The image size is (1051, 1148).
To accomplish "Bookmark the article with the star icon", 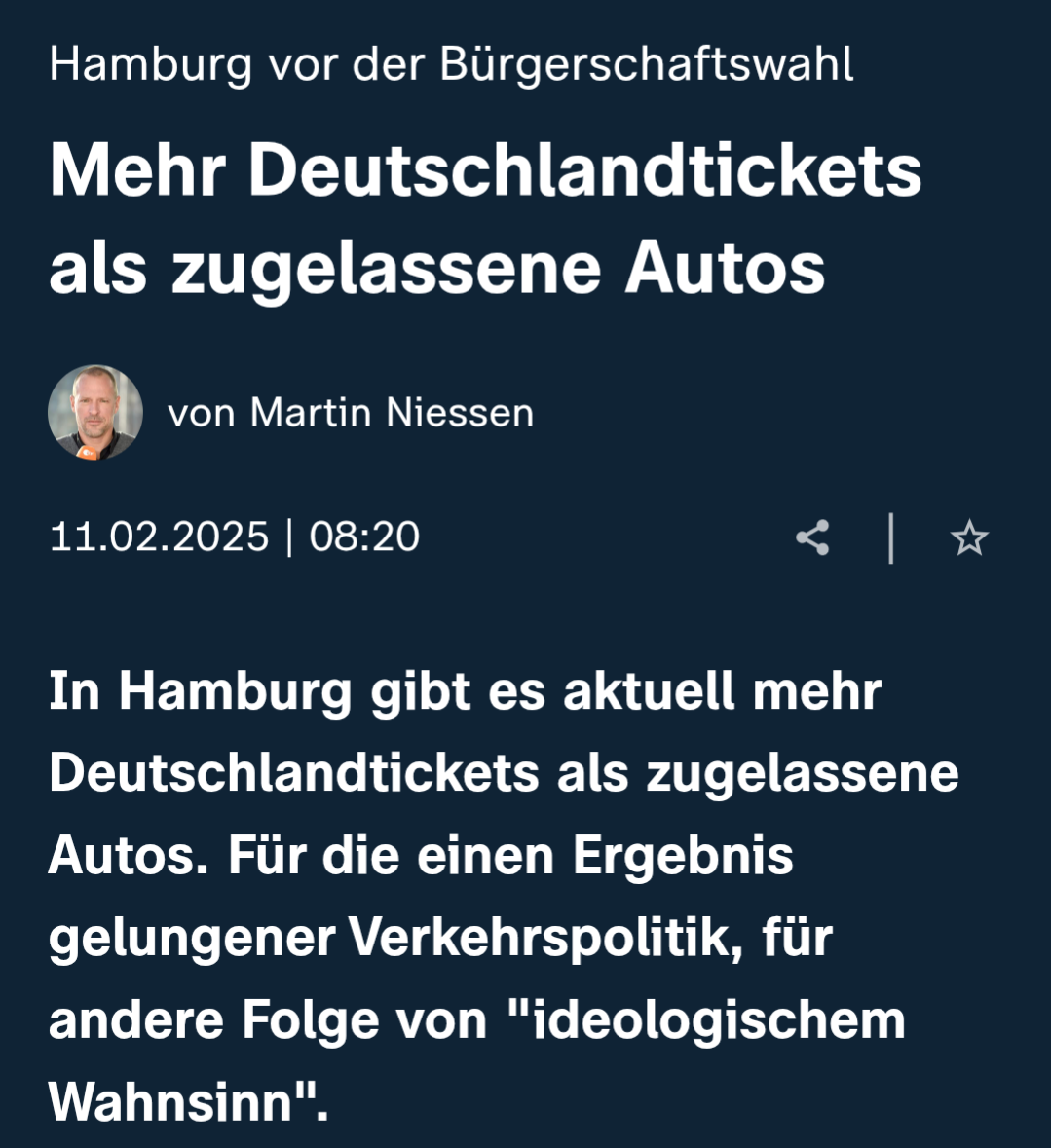I will coord(968,537).
